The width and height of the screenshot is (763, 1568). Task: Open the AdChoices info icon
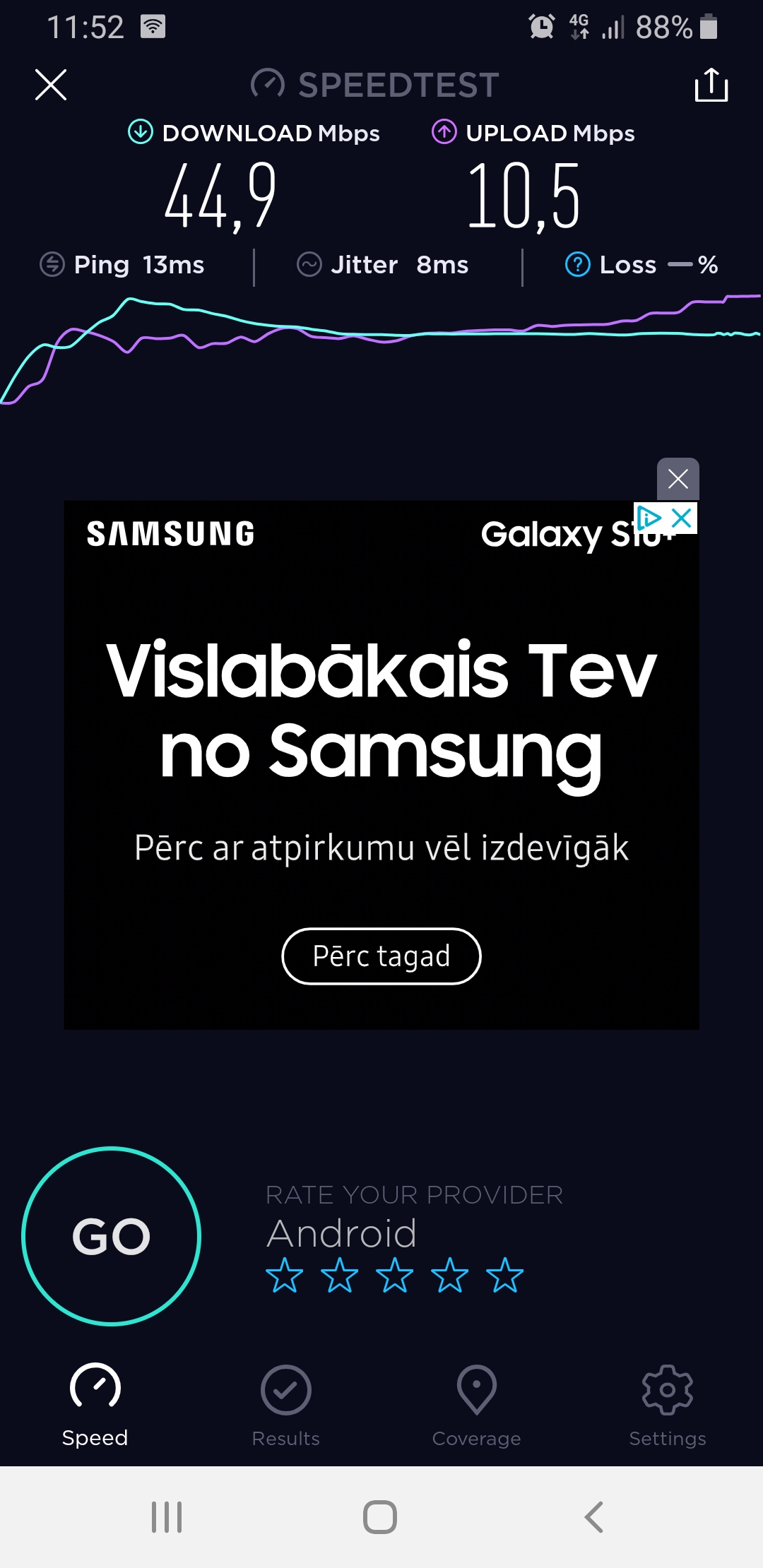[649, 518]
